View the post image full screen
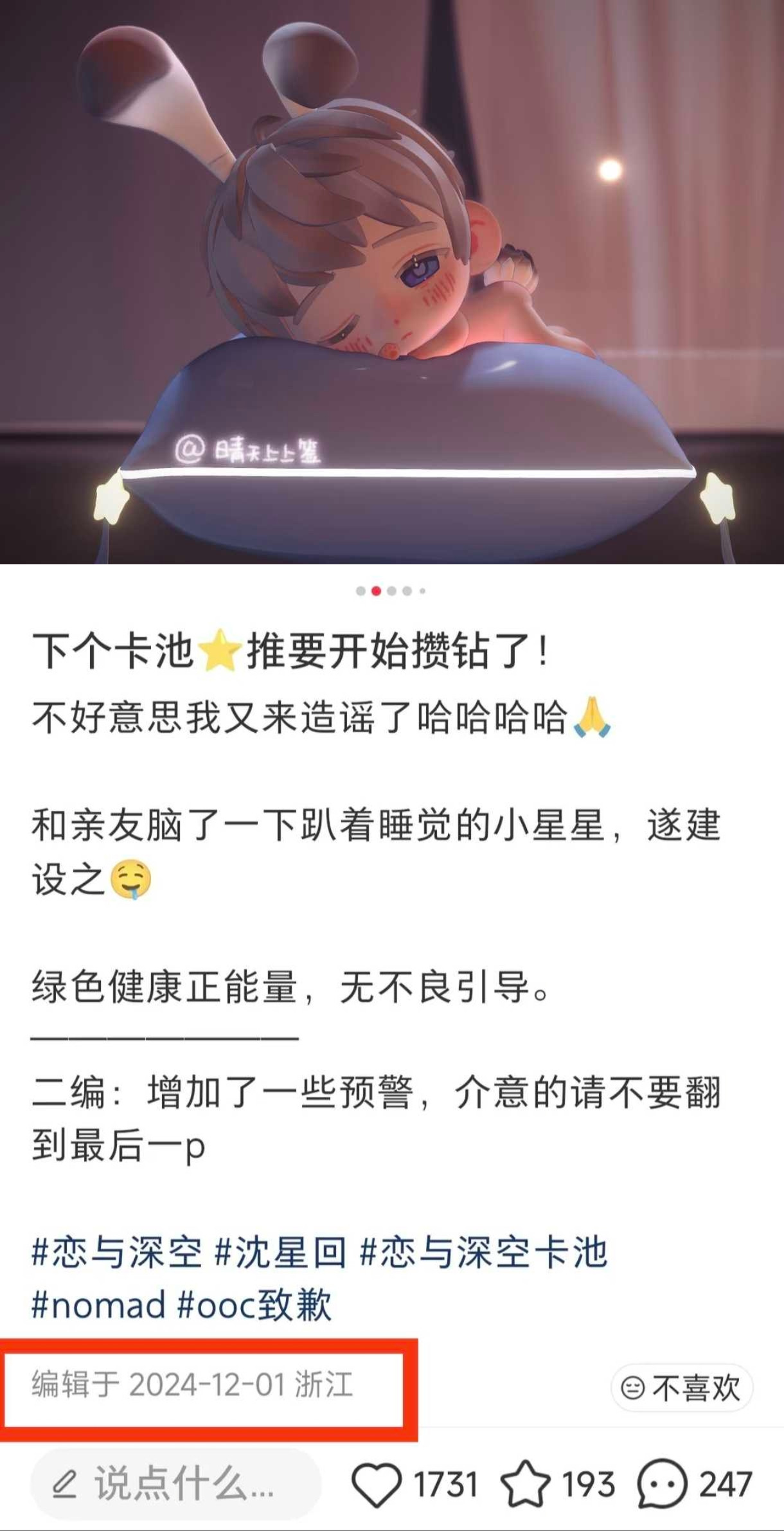The width and height of the screenshot is (784, 1531). pyautogui.click(x=392, y=282)
